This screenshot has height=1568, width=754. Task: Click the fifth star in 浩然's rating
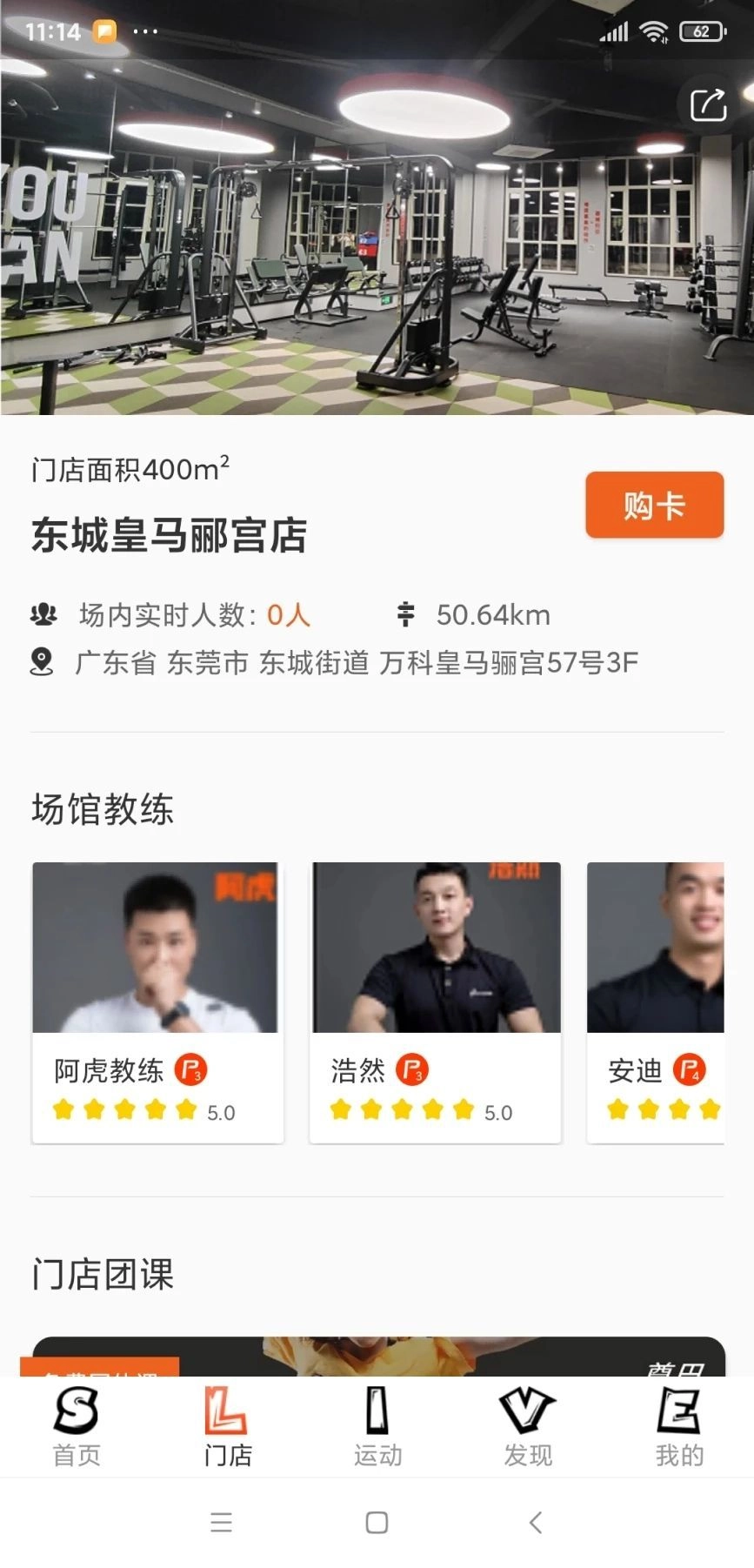(x=460, y=1110)
